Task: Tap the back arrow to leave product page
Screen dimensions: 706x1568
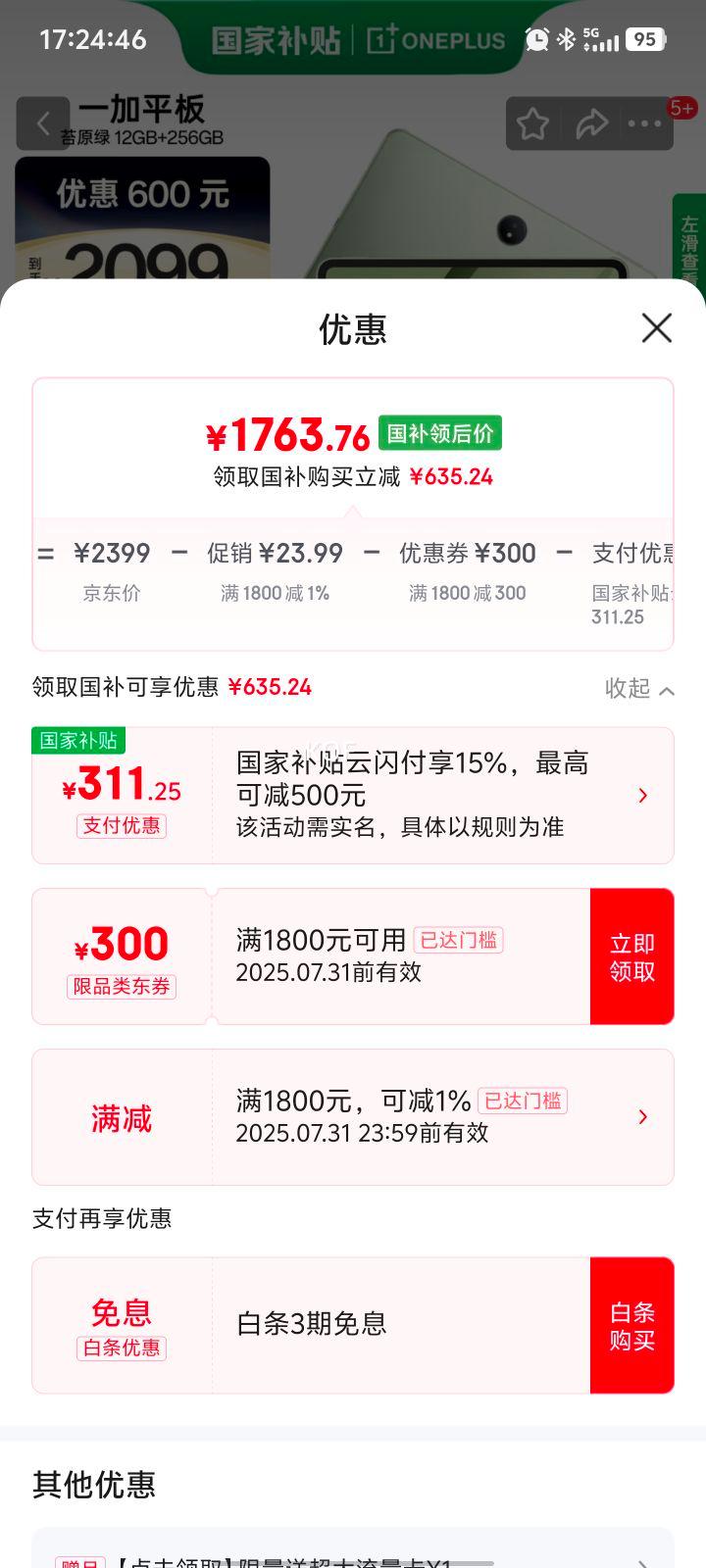Action: 43,124
